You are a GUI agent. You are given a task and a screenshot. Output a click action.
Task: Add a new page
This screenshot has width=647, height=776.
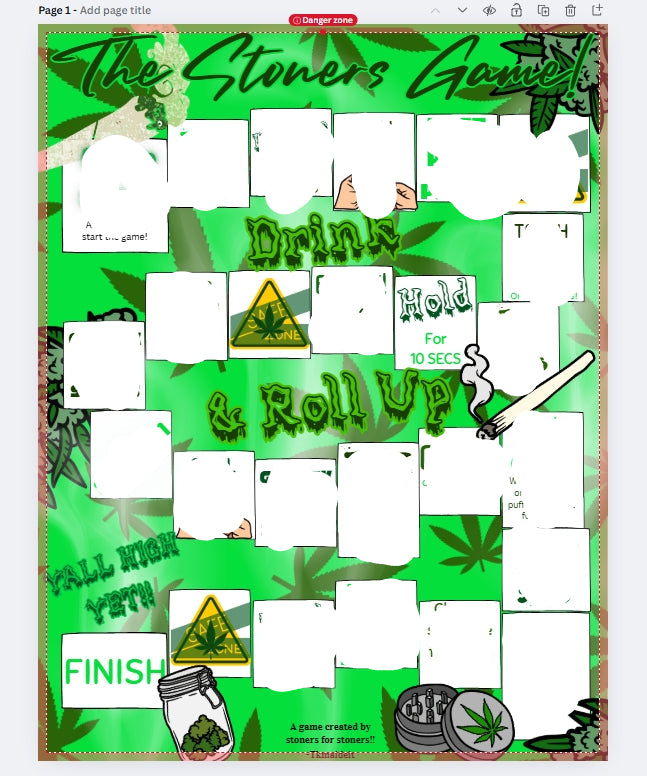[x=597, y=10]
